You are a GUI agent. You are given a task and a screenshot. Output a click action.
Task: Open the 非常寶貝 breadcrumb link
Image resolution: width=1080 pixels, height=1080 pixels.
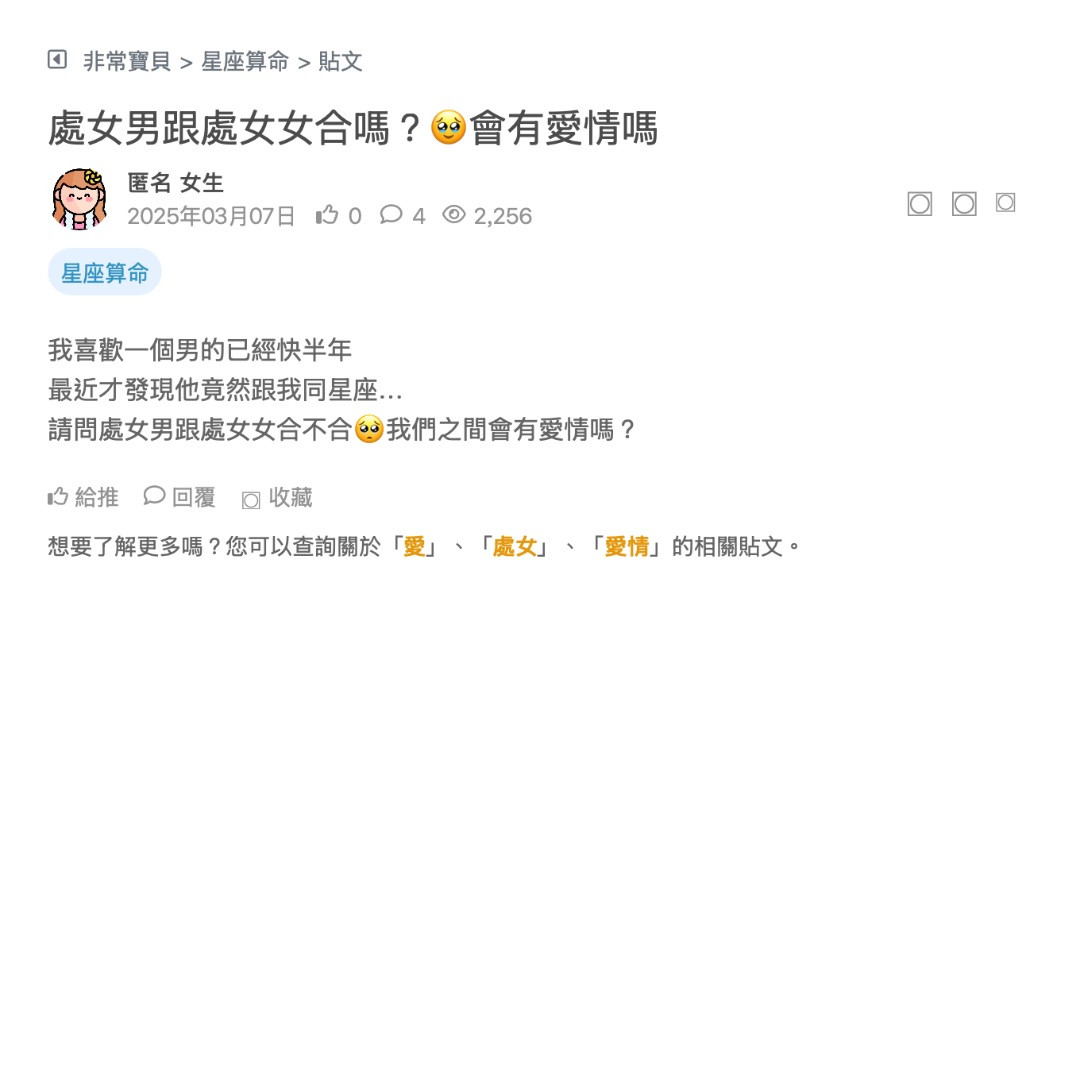coord(127,62)
